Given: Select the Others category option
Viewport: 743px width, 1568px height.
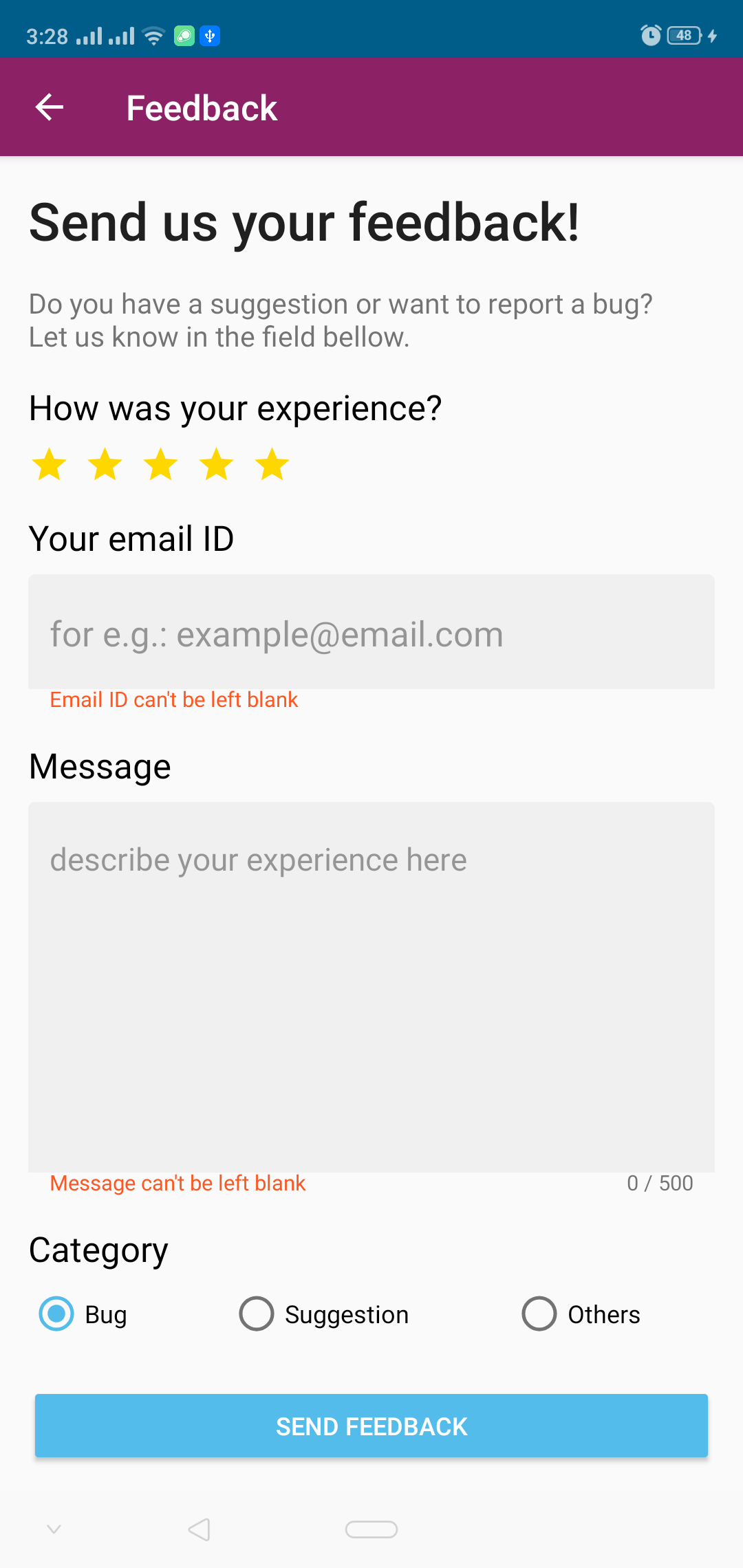Looking at the screenshot, I should 540,1314.
